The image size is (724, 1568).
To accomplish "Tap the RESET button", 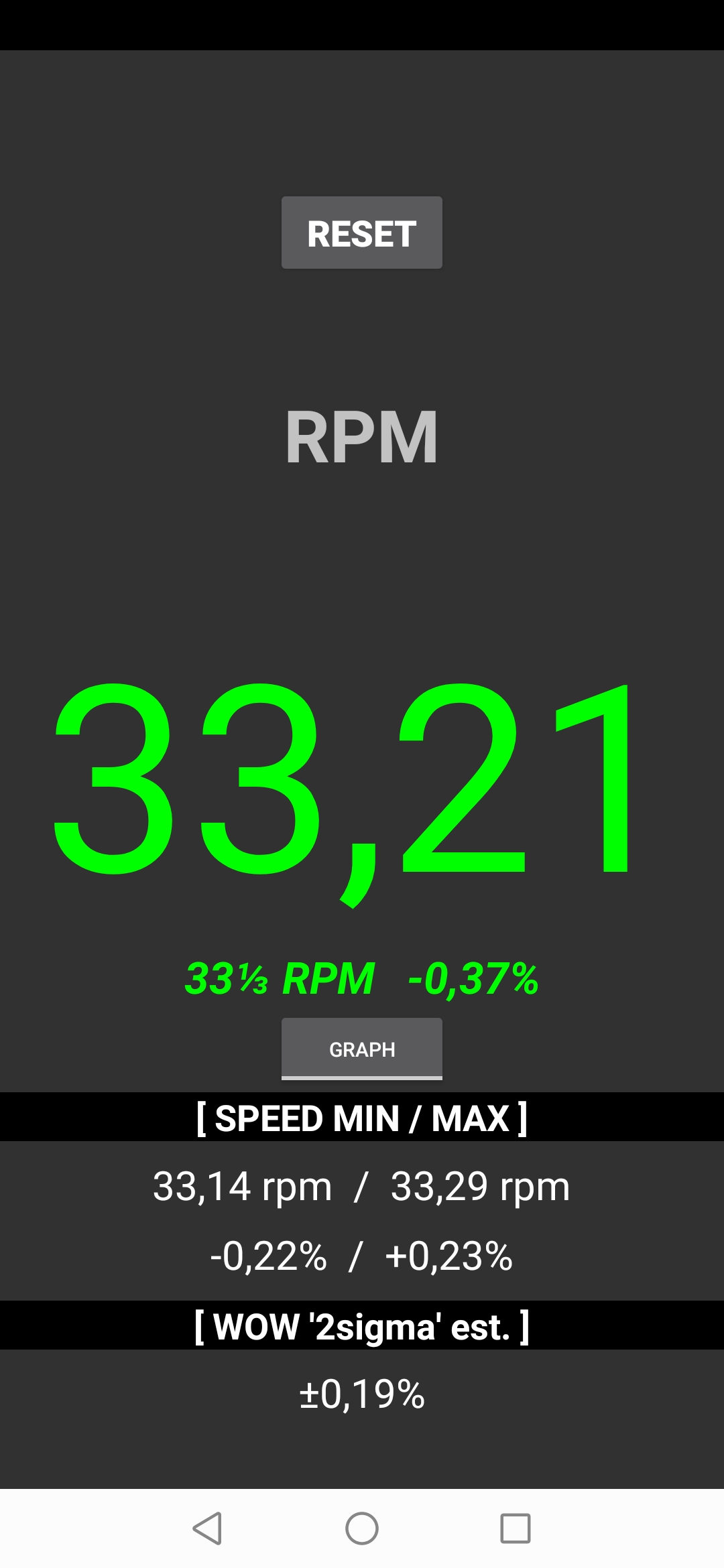I will click(x=361, y=233).
